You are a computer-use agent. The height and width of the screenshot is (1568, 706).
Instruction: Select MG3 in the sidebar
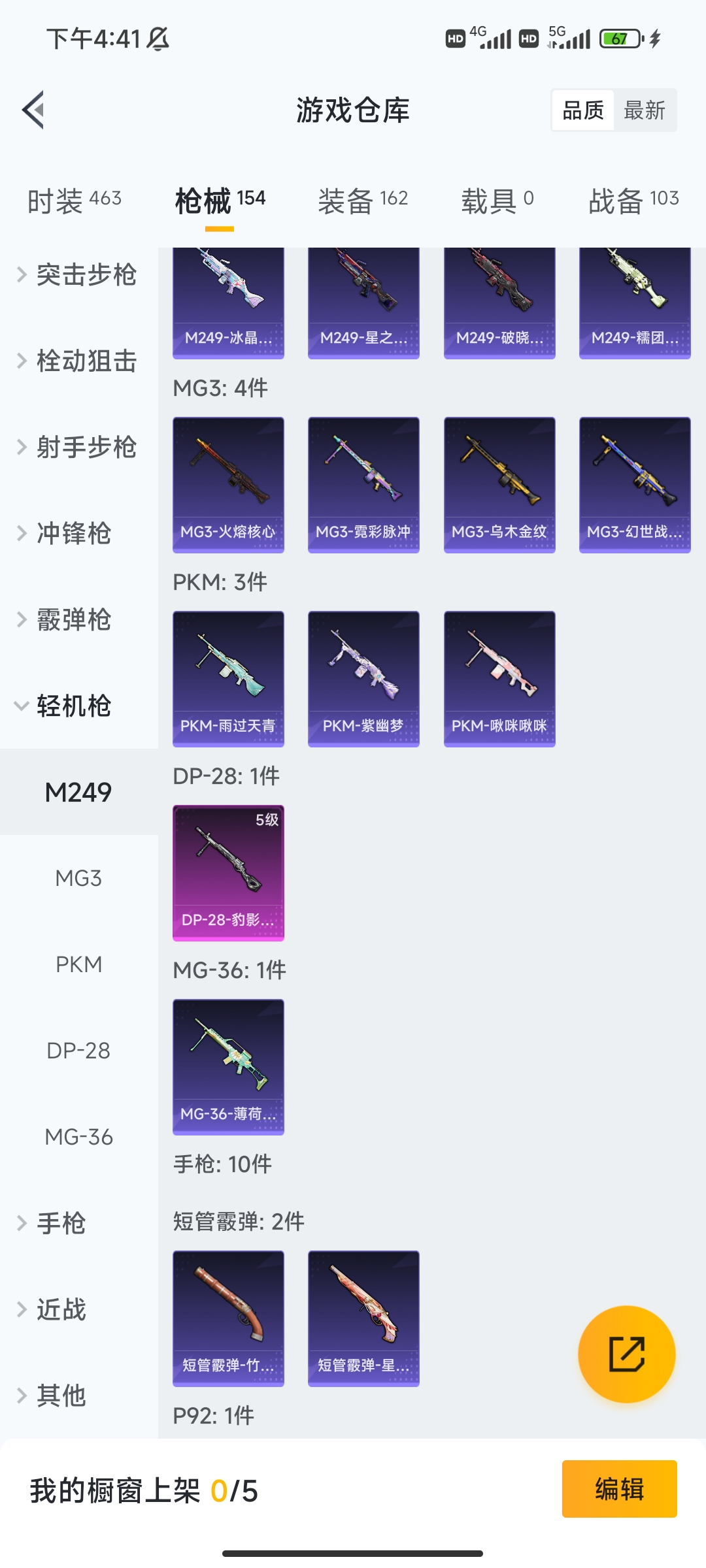78,879
